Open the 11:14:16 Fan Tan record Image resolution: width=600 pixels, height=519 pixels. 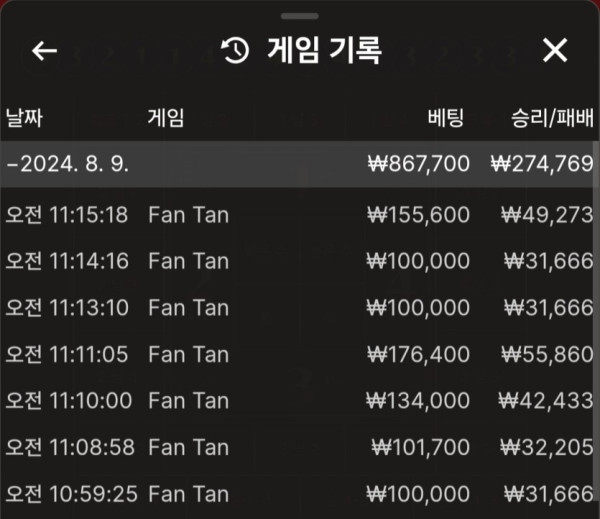pyautogui.click(x=298, y=261)
